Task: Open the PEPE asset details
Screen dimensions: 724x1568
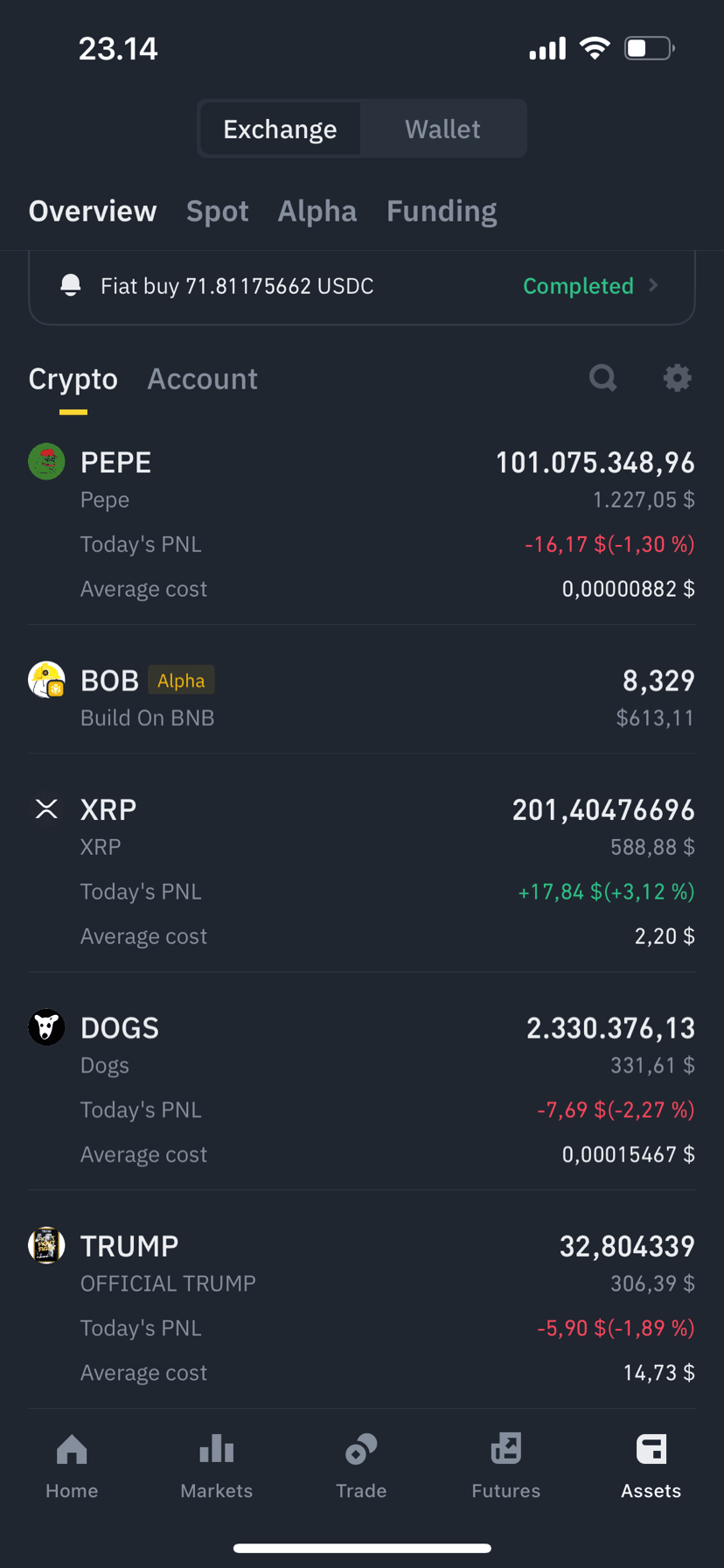Action: [x=362, y=524]
